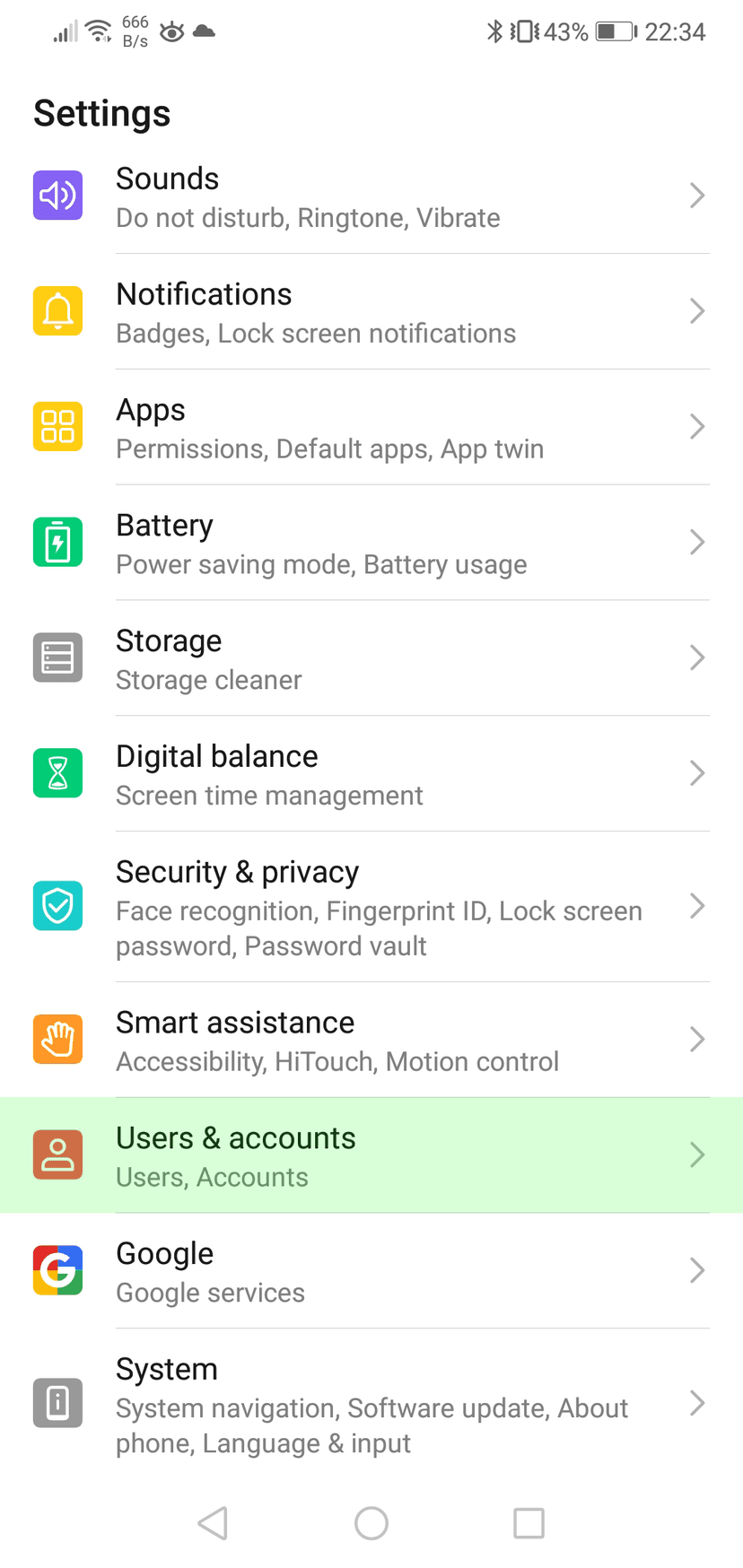
Task: Select Digital balance
Action: coord(371,774)
